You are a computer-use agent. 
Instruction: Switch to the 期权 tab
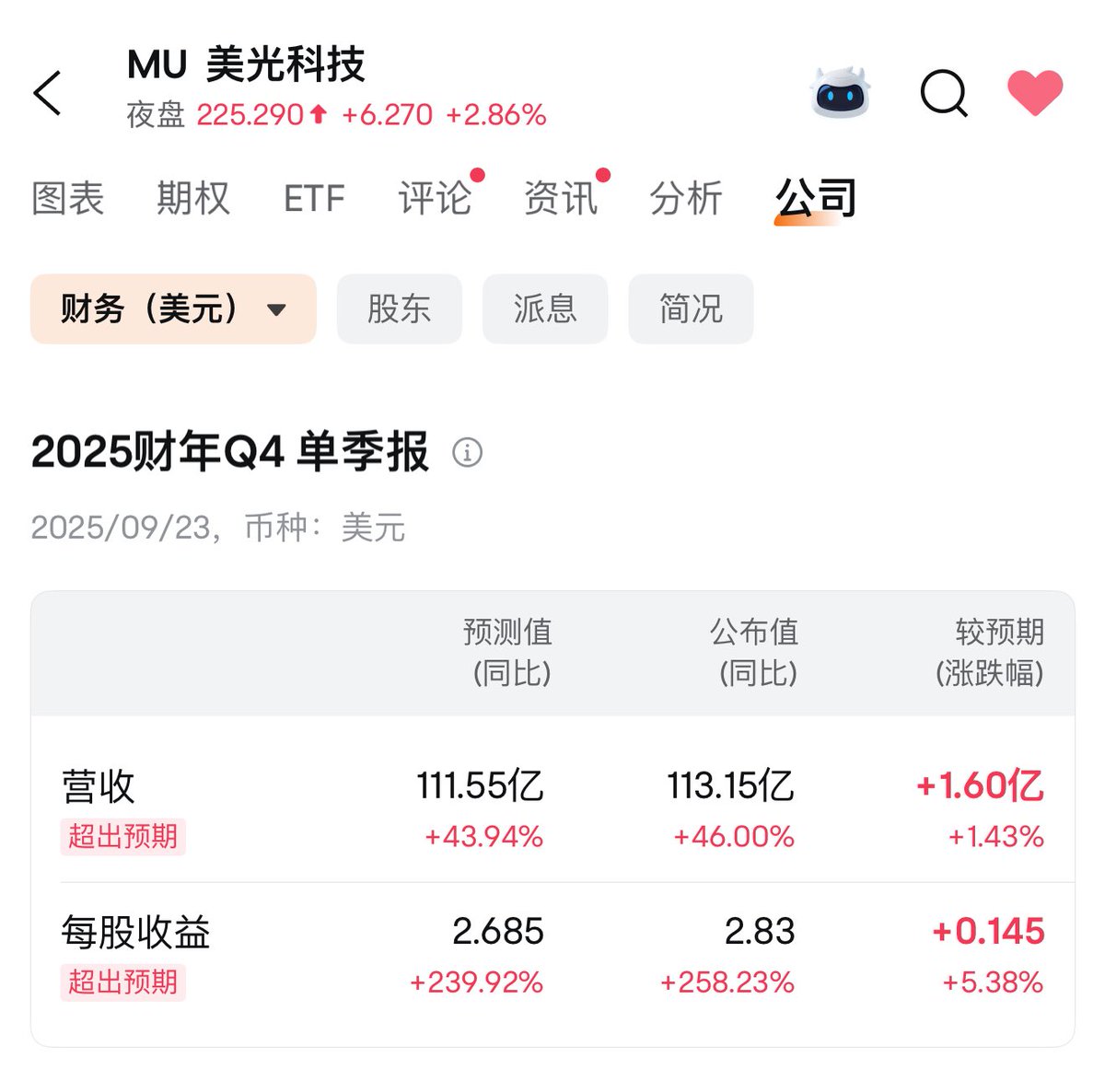pos(192,198)
